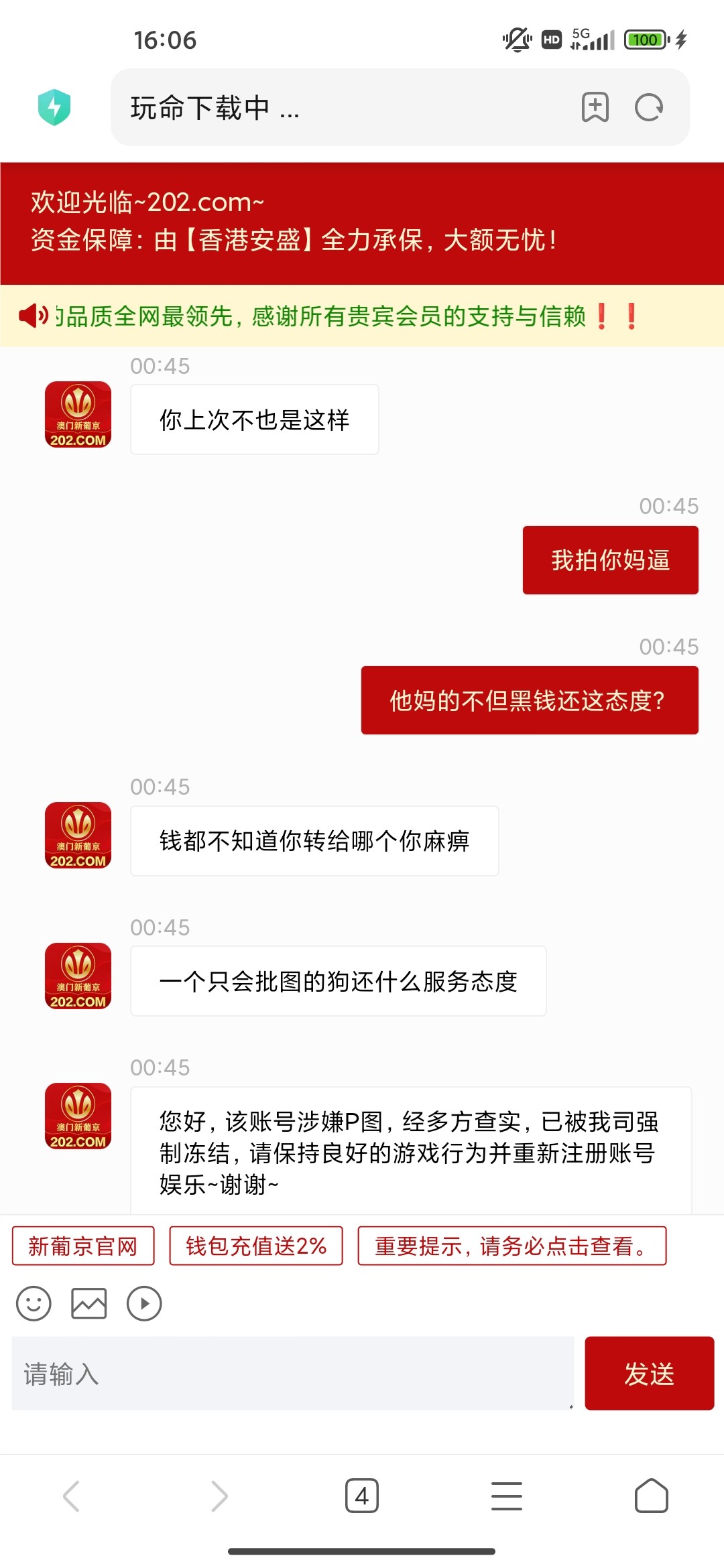Tap the shield security icon
The width and height of the screenshot is (724, 1568).
54,107
